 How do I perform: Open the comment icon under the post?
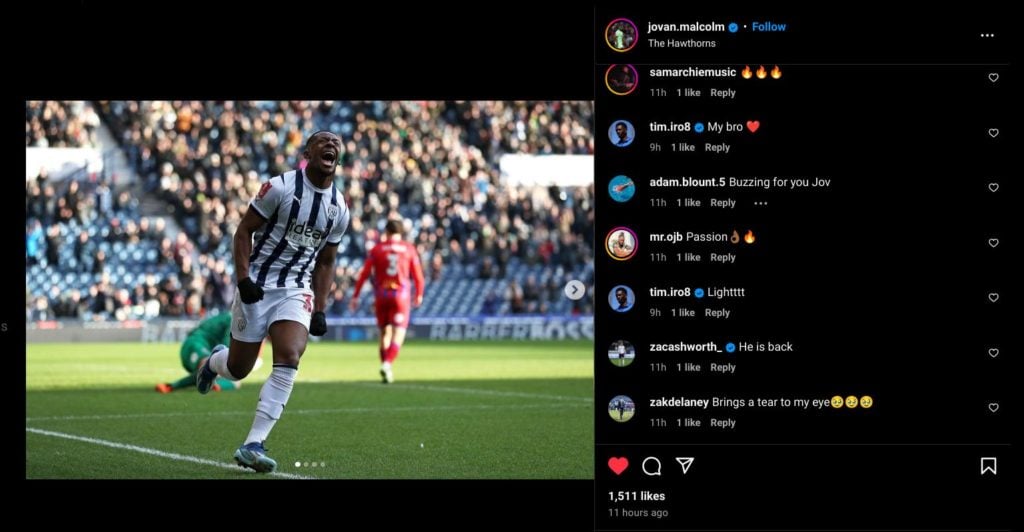(651, 466)
